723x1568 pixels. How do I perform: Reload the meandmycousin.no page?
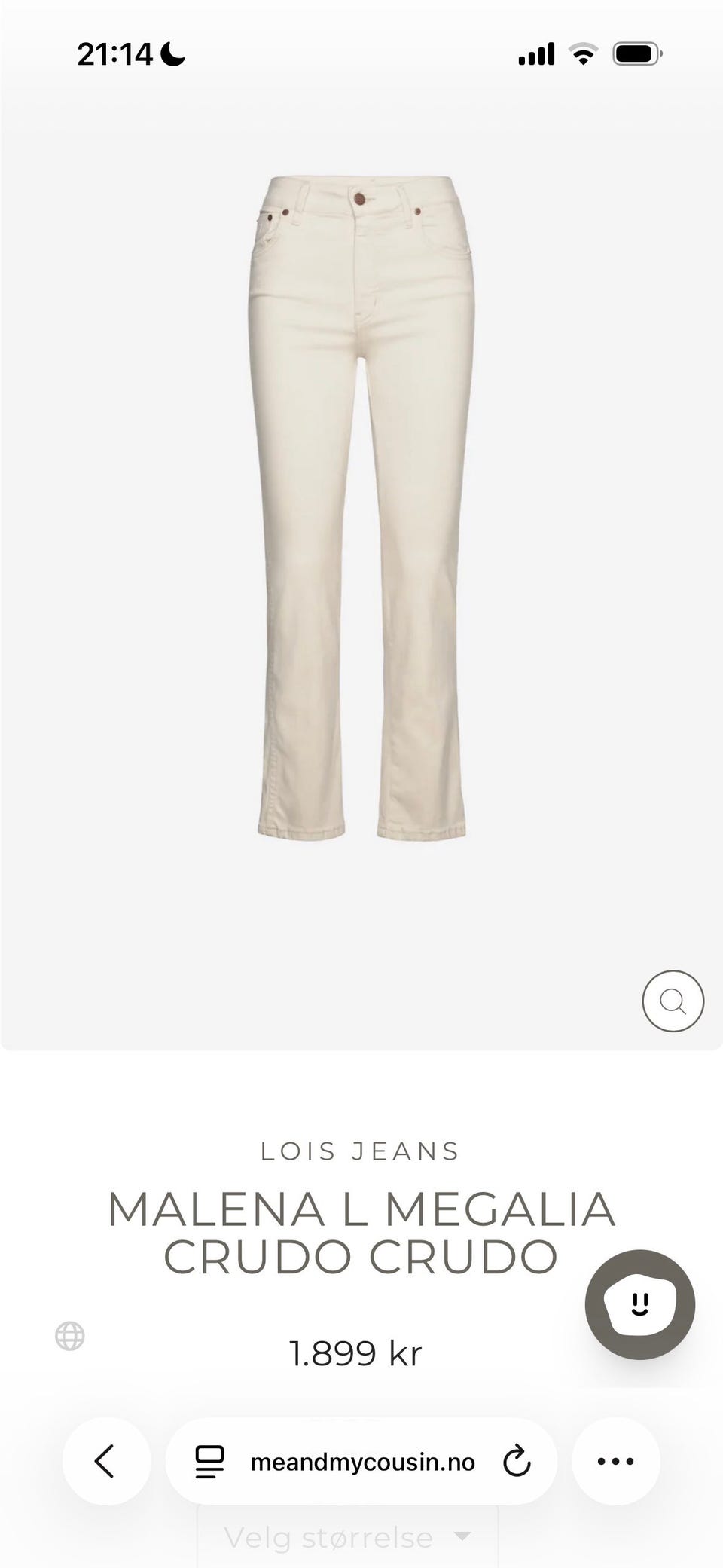pyautogui.click(x=517, y=1462)
